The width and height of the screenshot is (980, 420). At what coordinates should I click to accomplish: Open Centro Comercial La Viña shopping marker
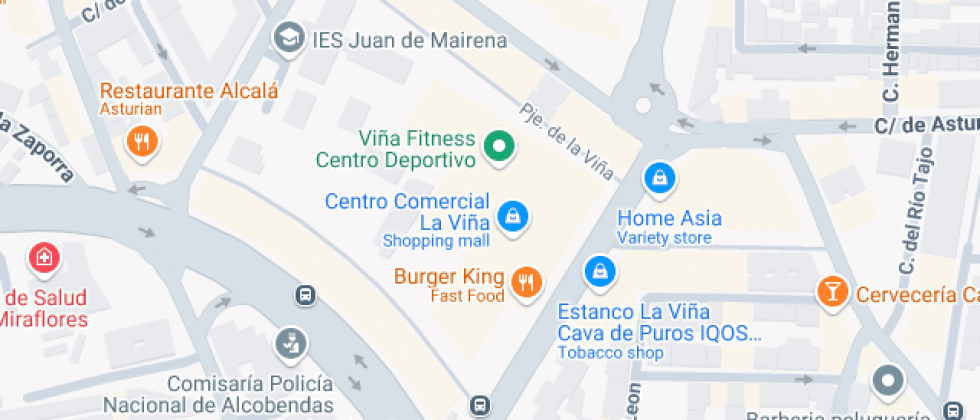[x=512, y=218]
